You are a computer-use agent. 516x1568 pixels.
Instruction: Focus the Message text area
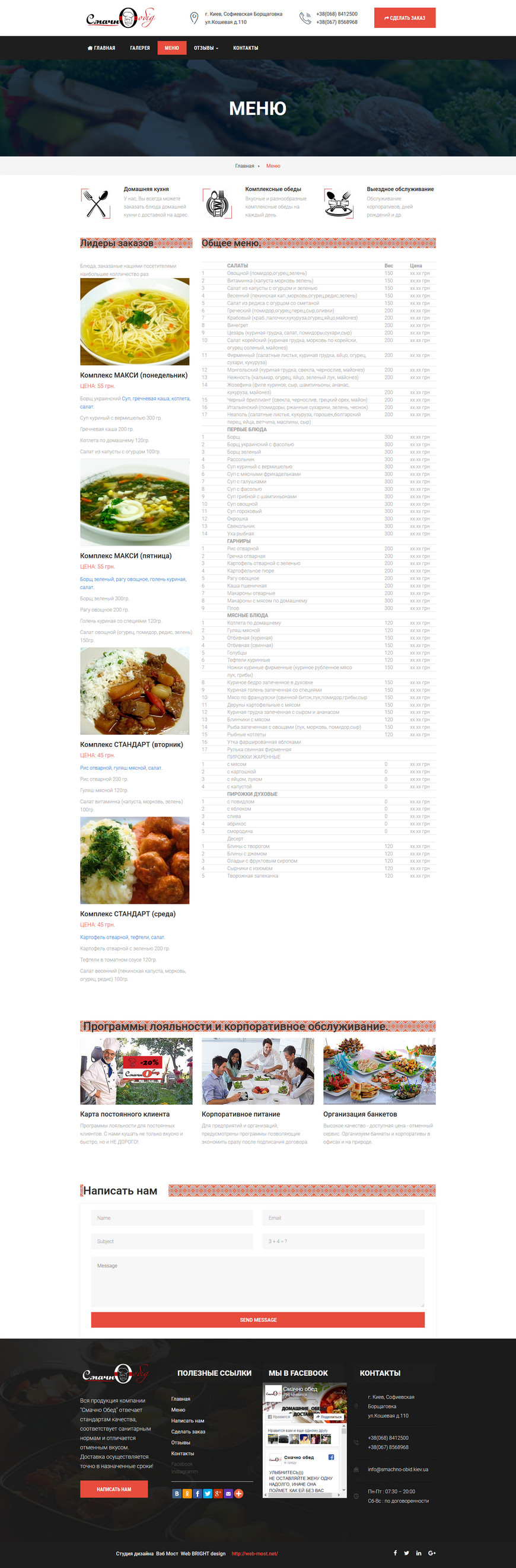[x=257, y=1282]
